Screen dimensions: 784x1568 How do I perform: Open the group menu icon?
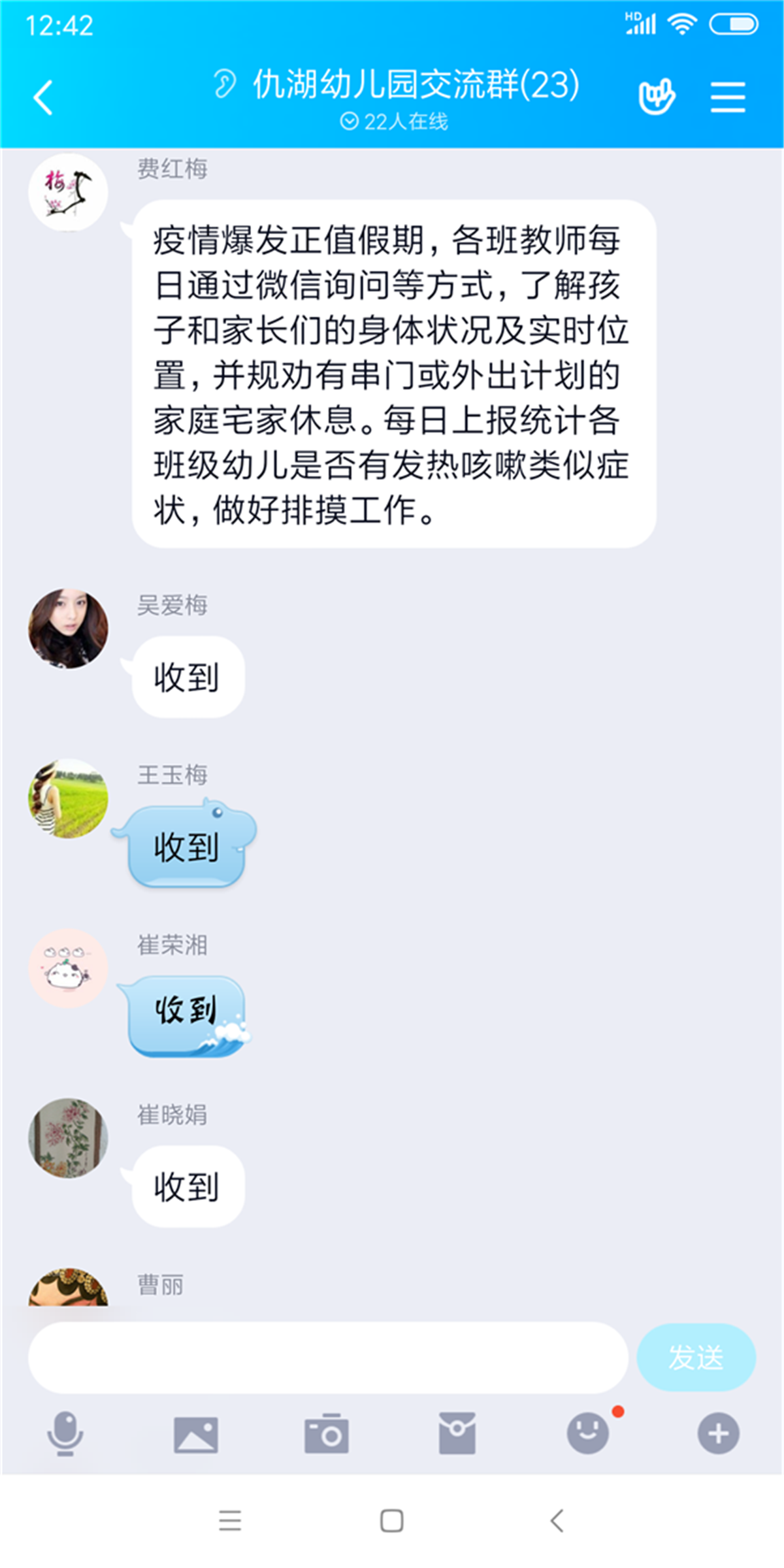[728, 98]
